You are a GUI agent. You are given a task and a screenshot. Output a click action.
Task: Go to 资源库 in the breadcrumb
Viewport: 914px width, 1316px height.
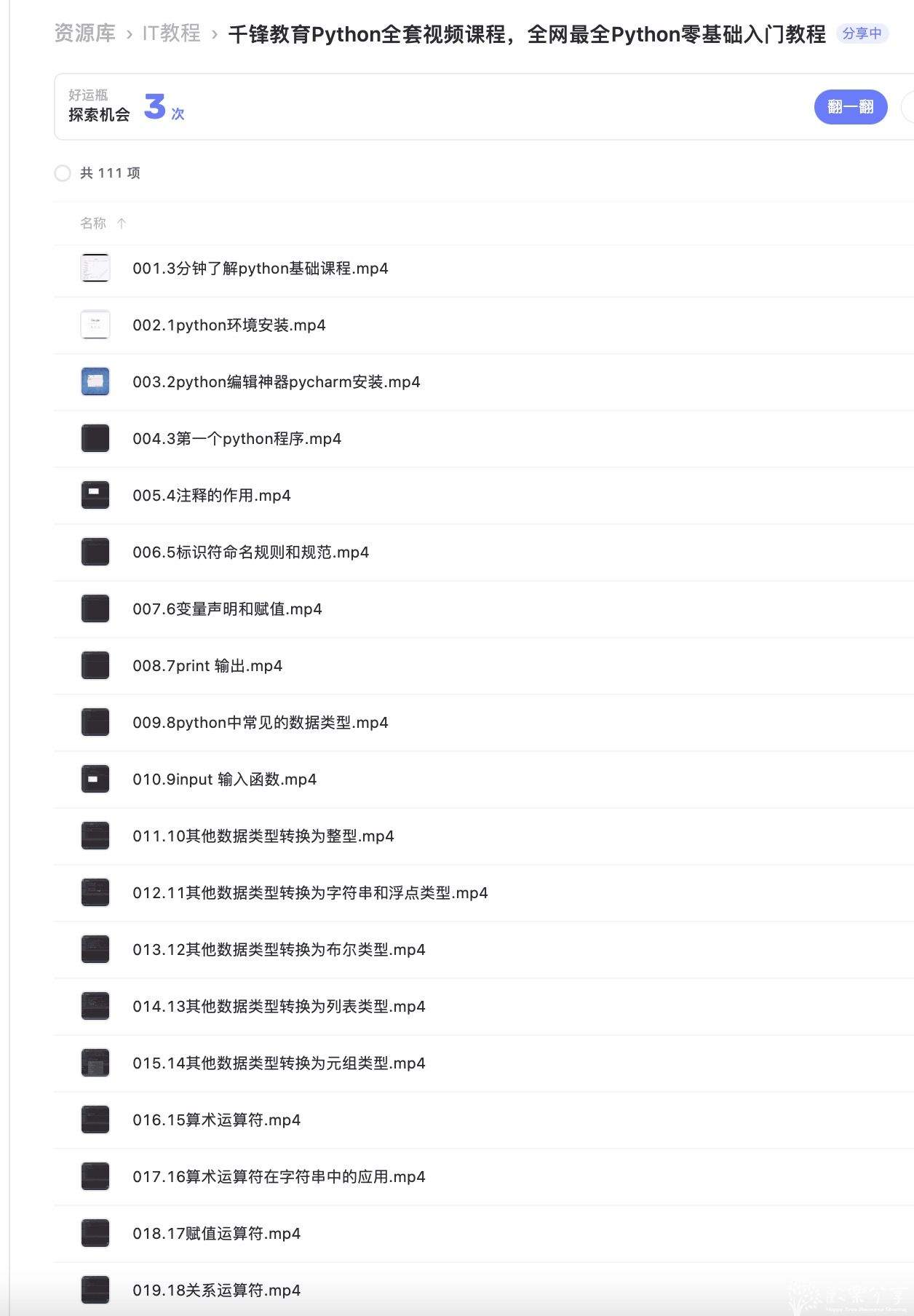(84, 33)
